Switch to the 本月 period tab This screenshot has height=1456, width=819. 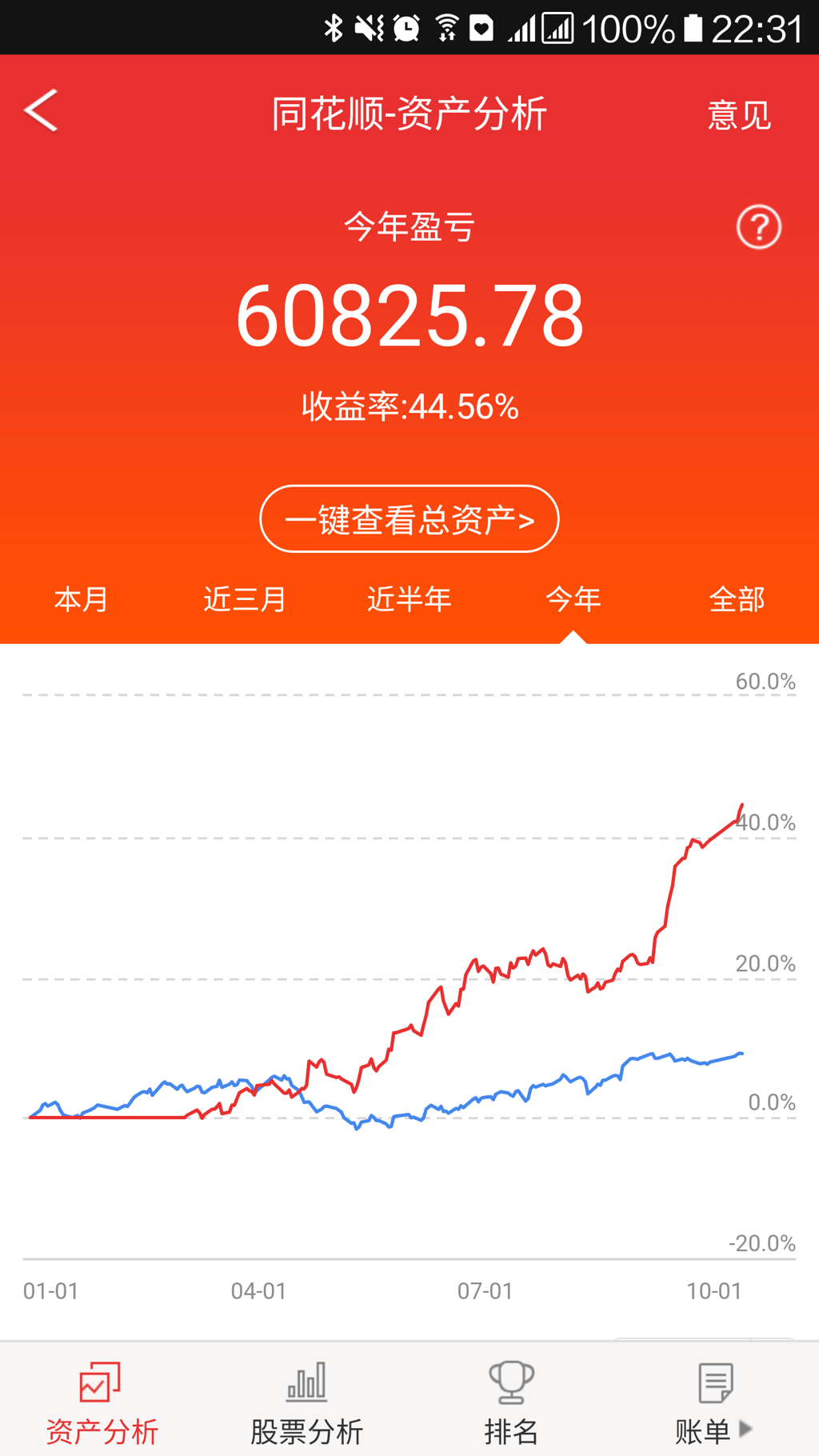pos(82,598)
